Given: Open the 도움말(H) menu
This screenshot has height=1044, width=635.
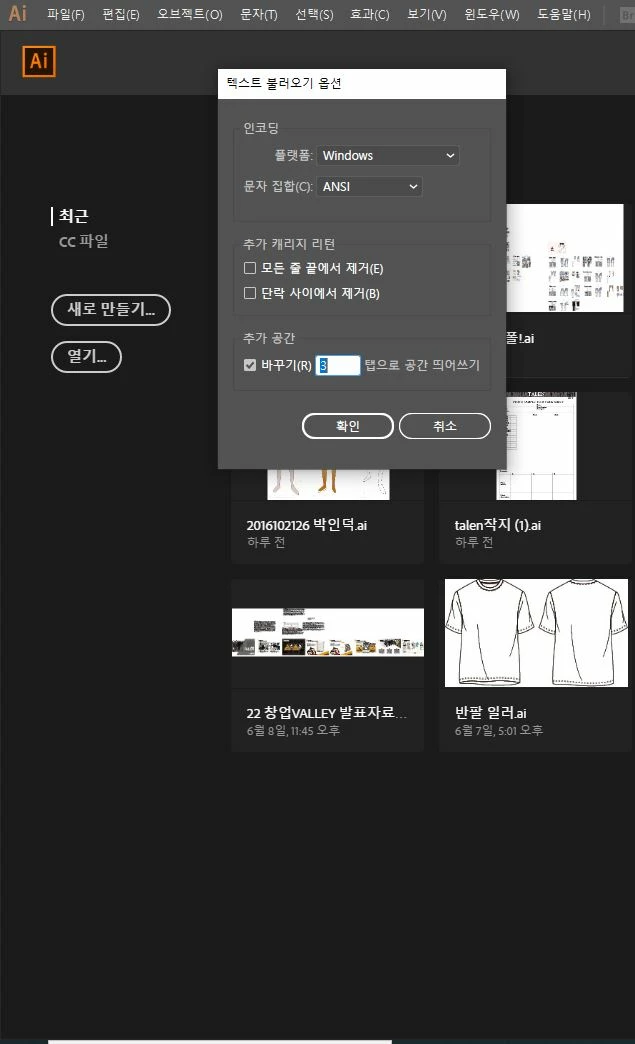Looking at the screenshot, I should 563,15.
